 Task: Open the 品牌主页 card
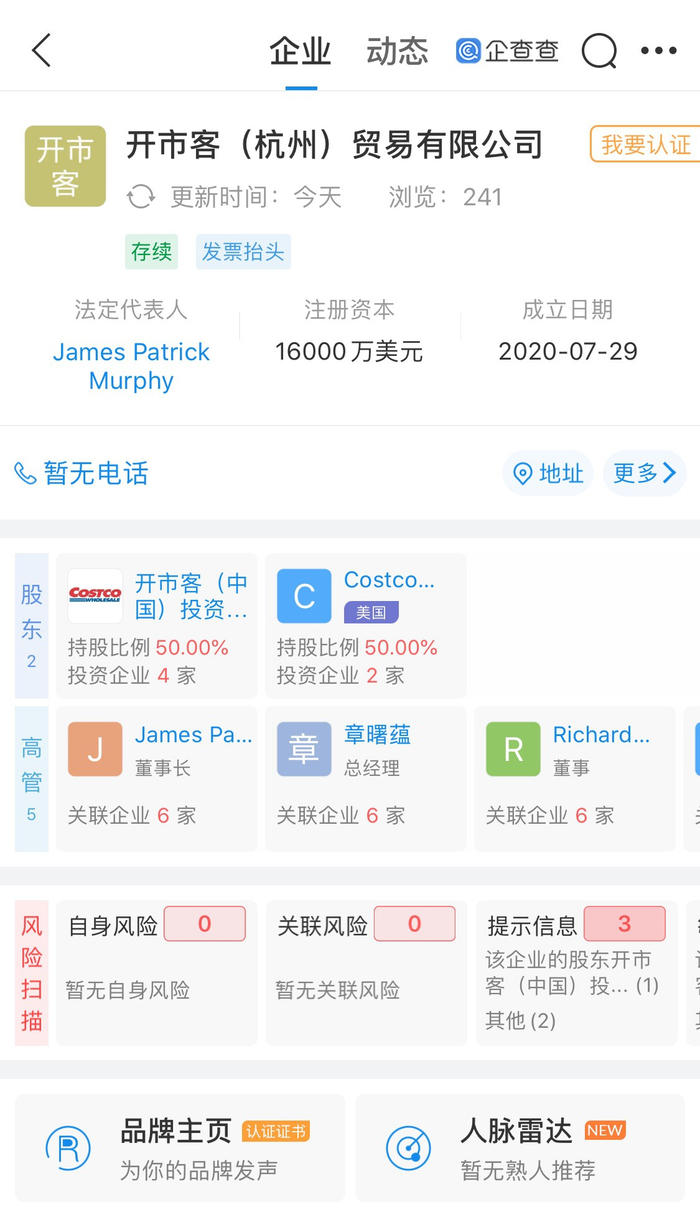[x=180, y=1148]
